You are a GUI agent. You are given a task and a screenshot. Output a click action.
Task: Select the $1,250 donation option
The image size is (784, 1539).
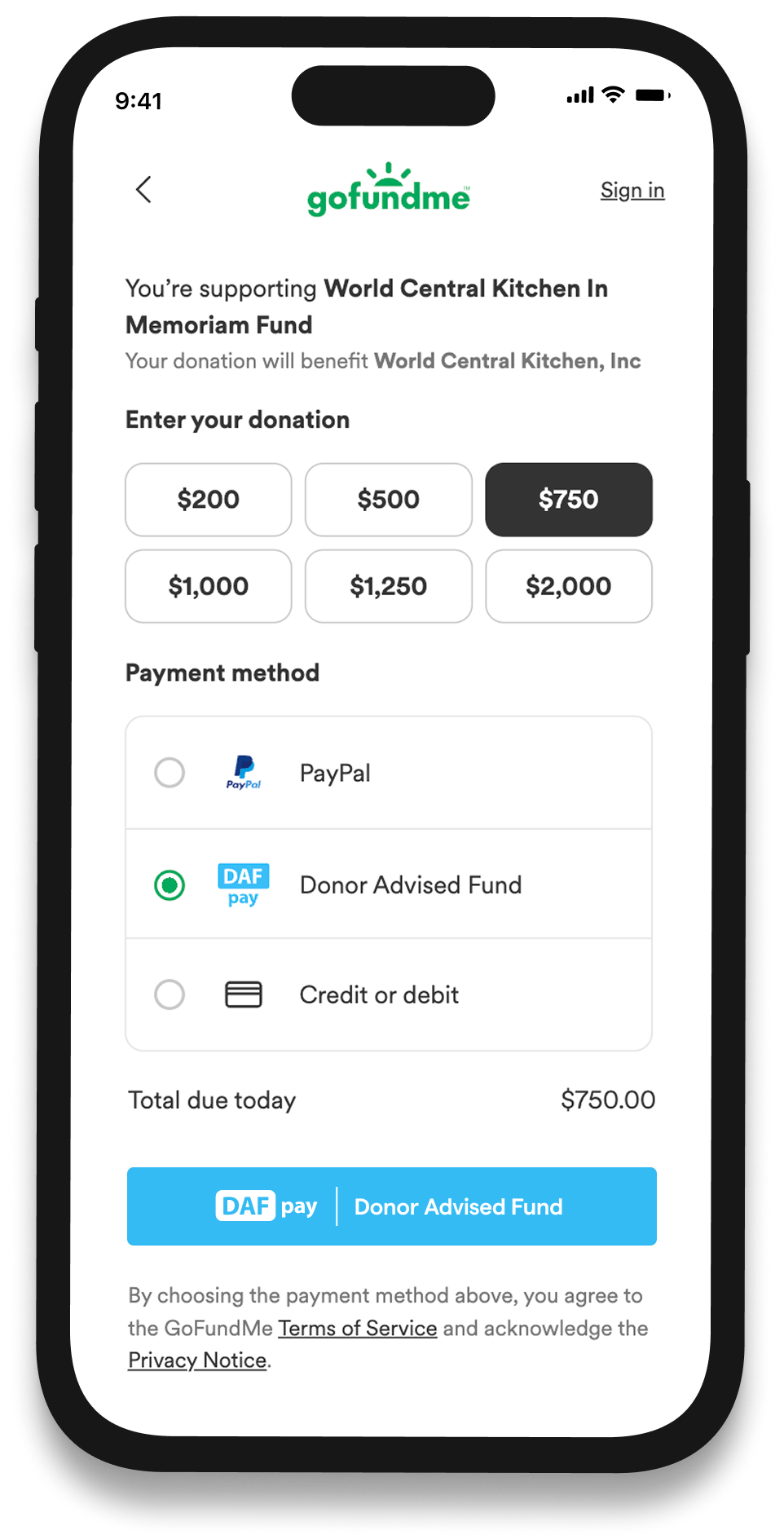pos(389,586)
